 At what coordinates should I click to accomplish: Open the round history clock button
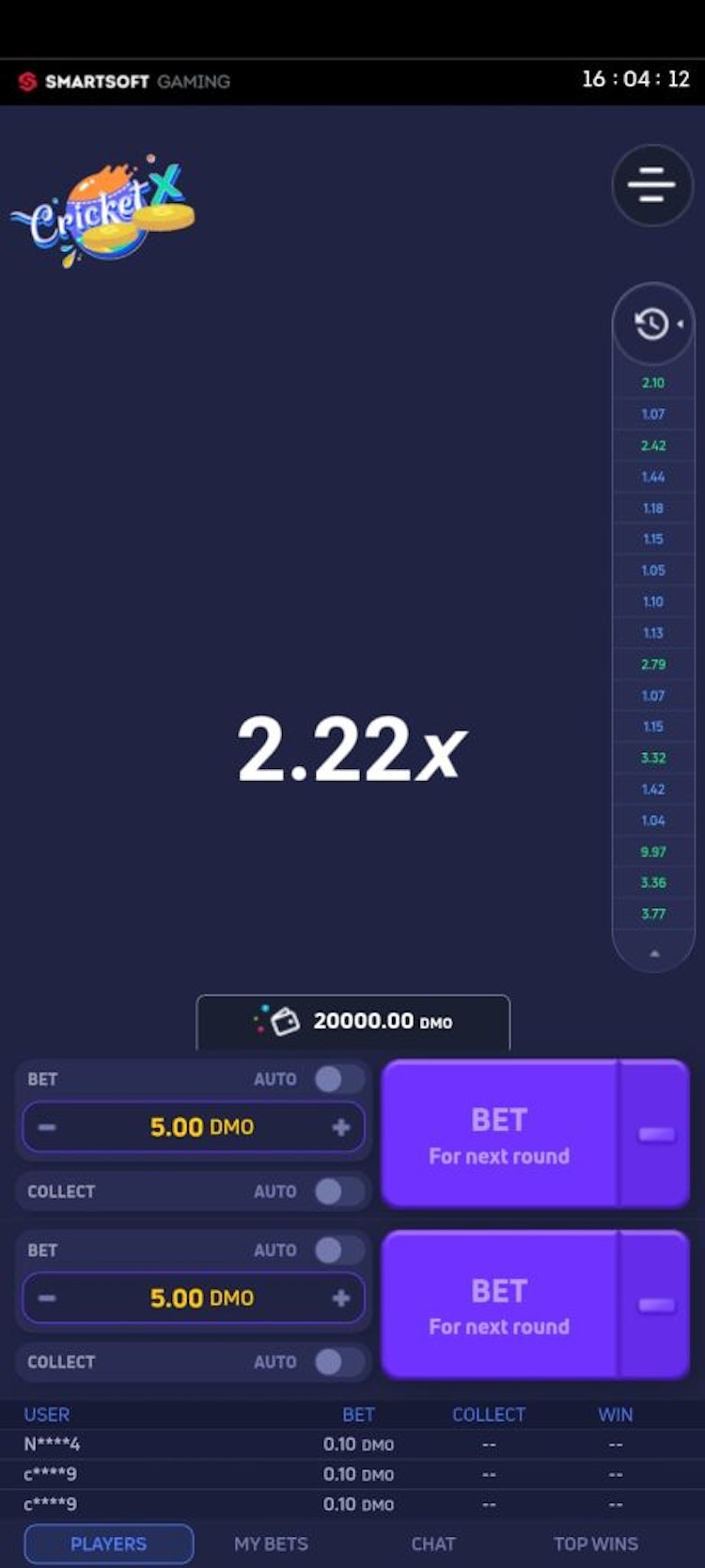[651, 324]
